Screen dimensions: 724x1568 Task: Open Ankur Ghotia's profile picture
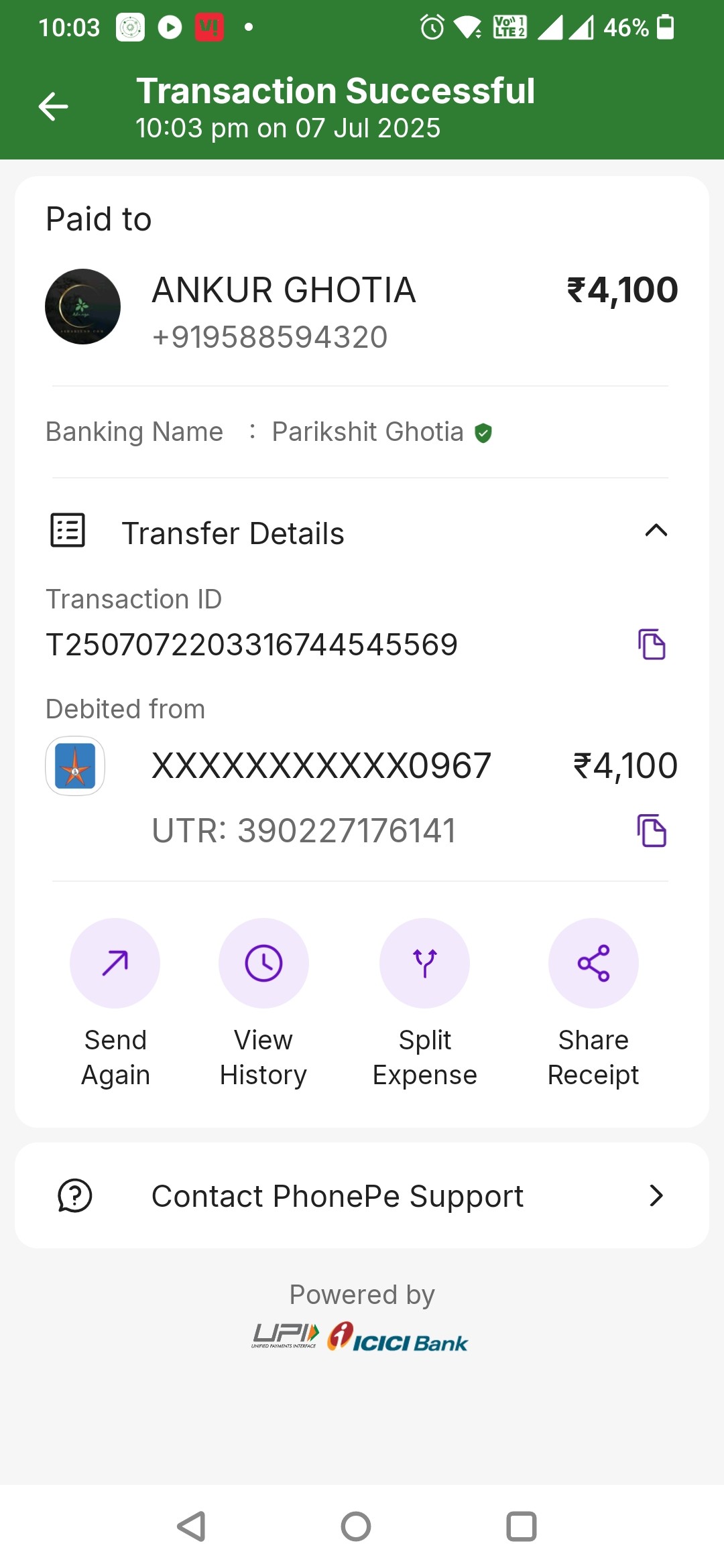[82, 307]
